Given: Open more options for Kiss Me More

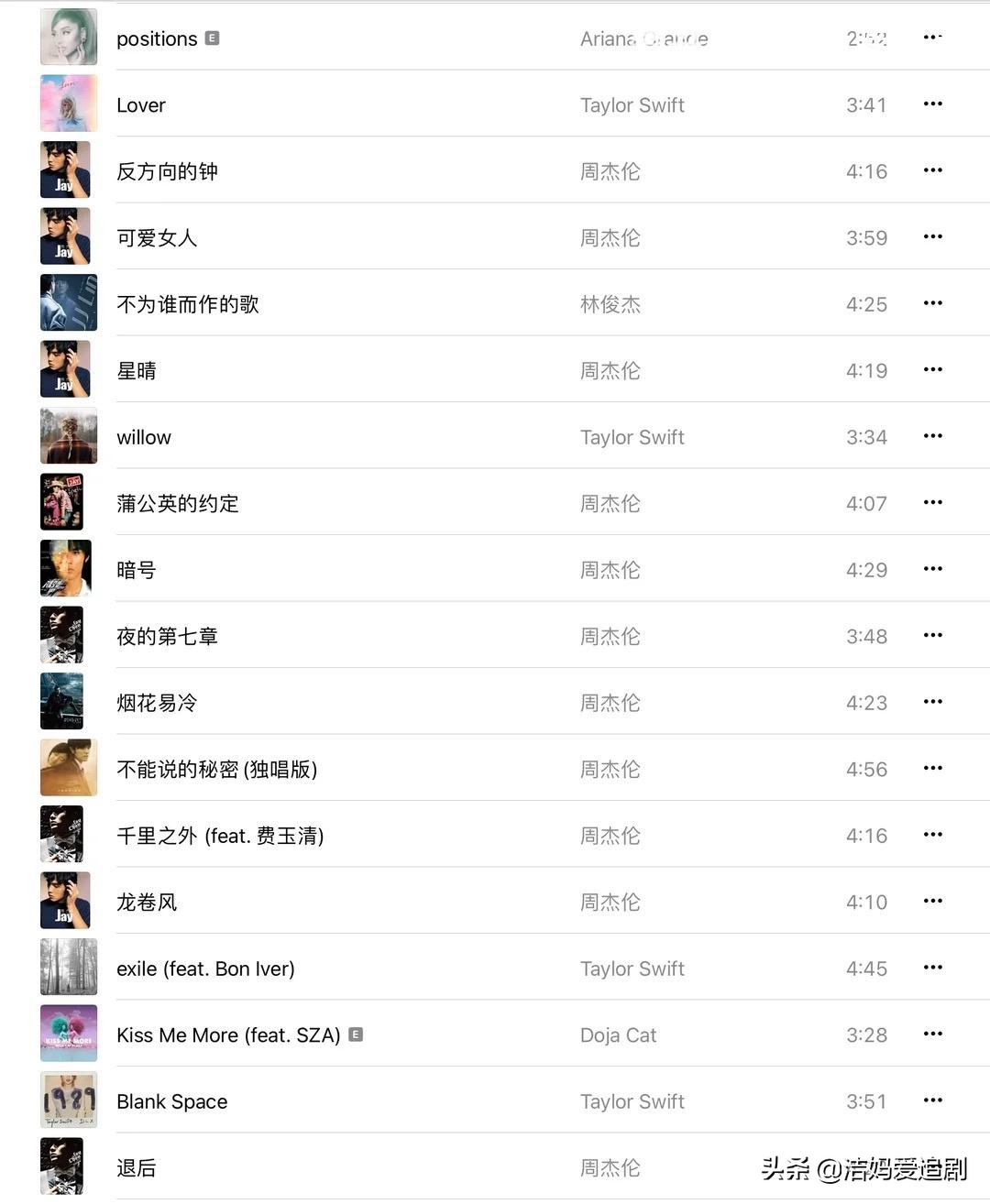Looking at the screenshot, I should click(x=932, y=1034).
